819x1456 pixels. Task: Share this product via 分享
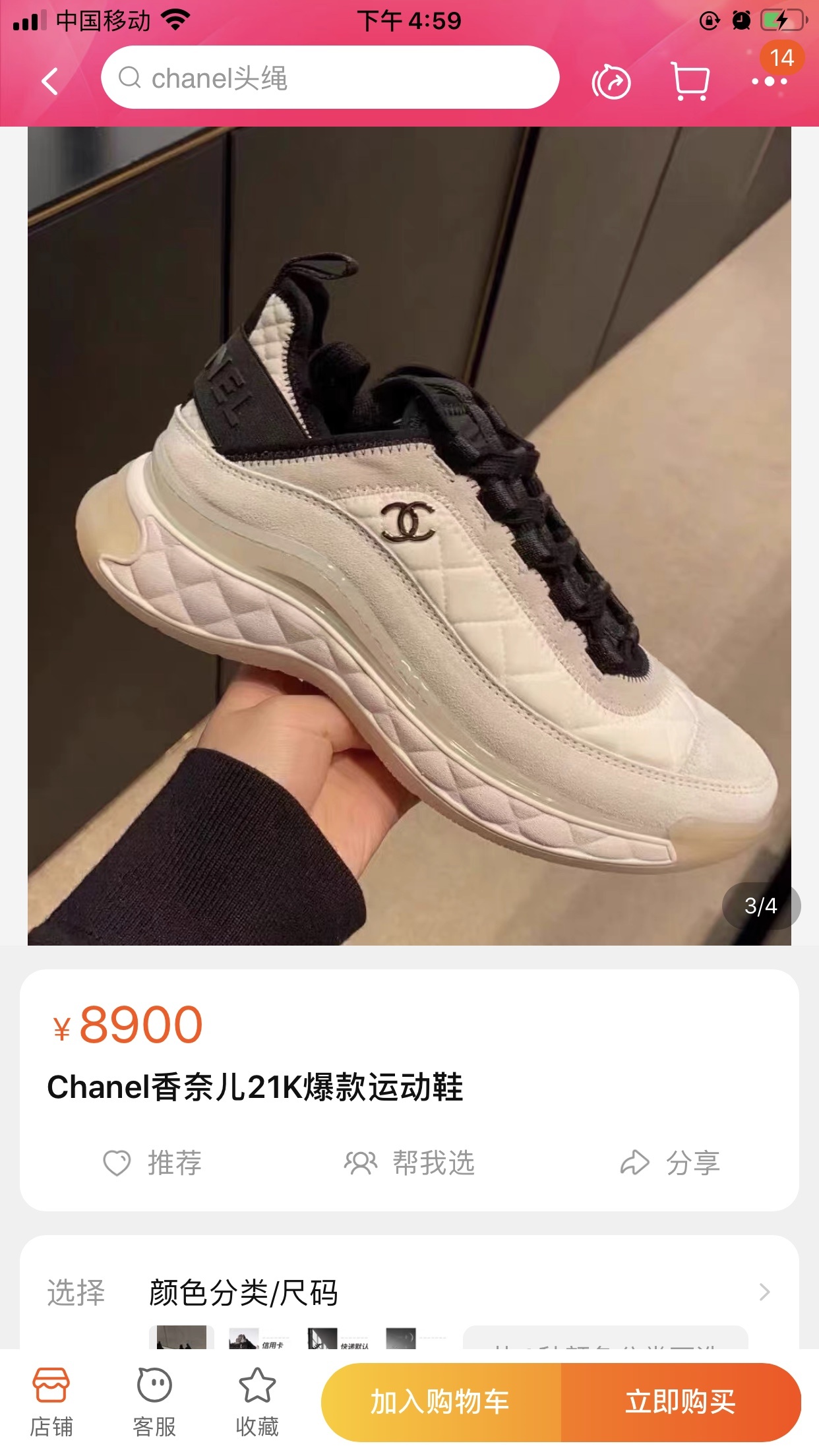click(x=670, y=1163)
